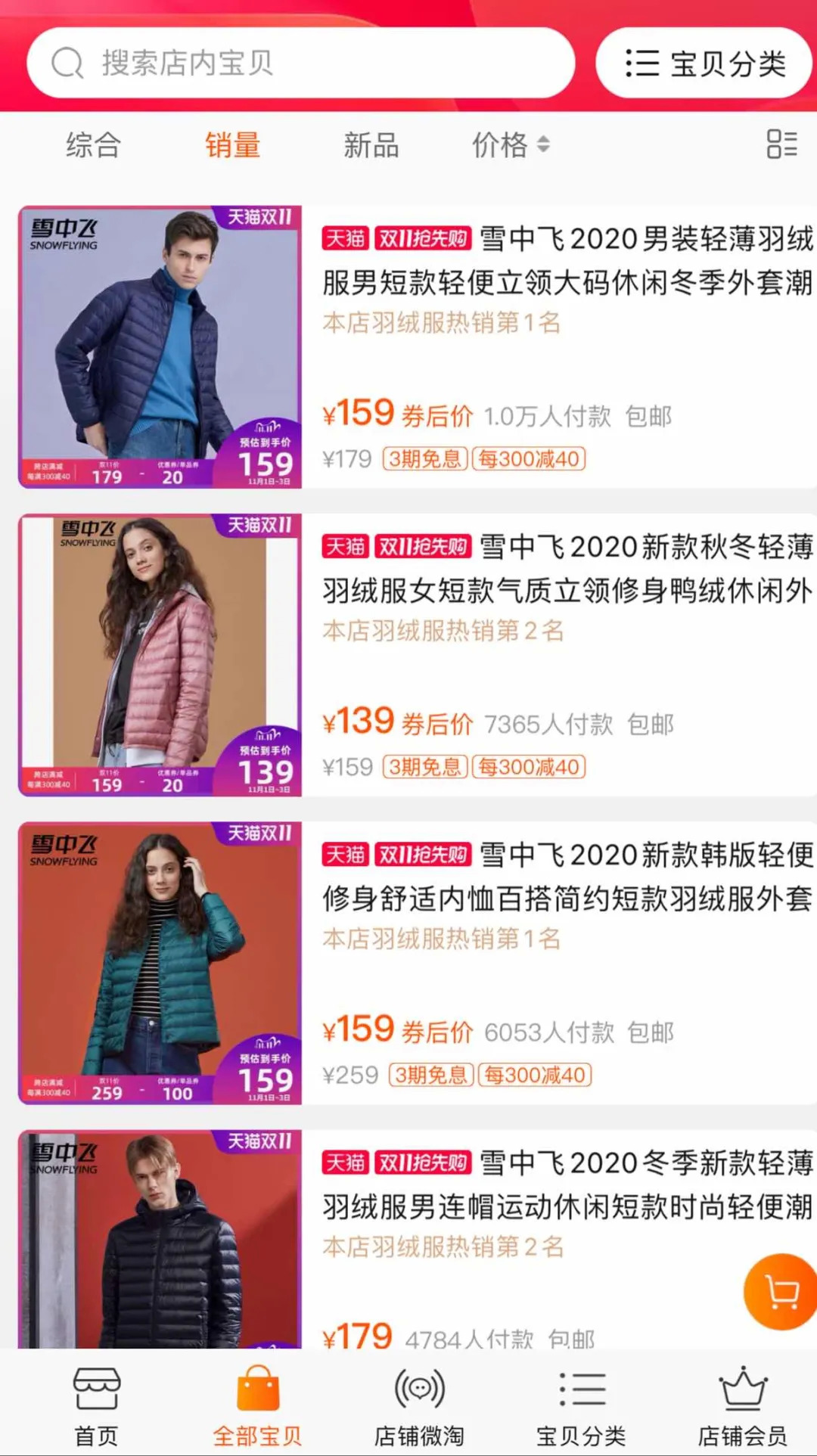Switch to the 综合 sort tab
This screenshot has height=1456, width=817.
[x=93, y=144]
